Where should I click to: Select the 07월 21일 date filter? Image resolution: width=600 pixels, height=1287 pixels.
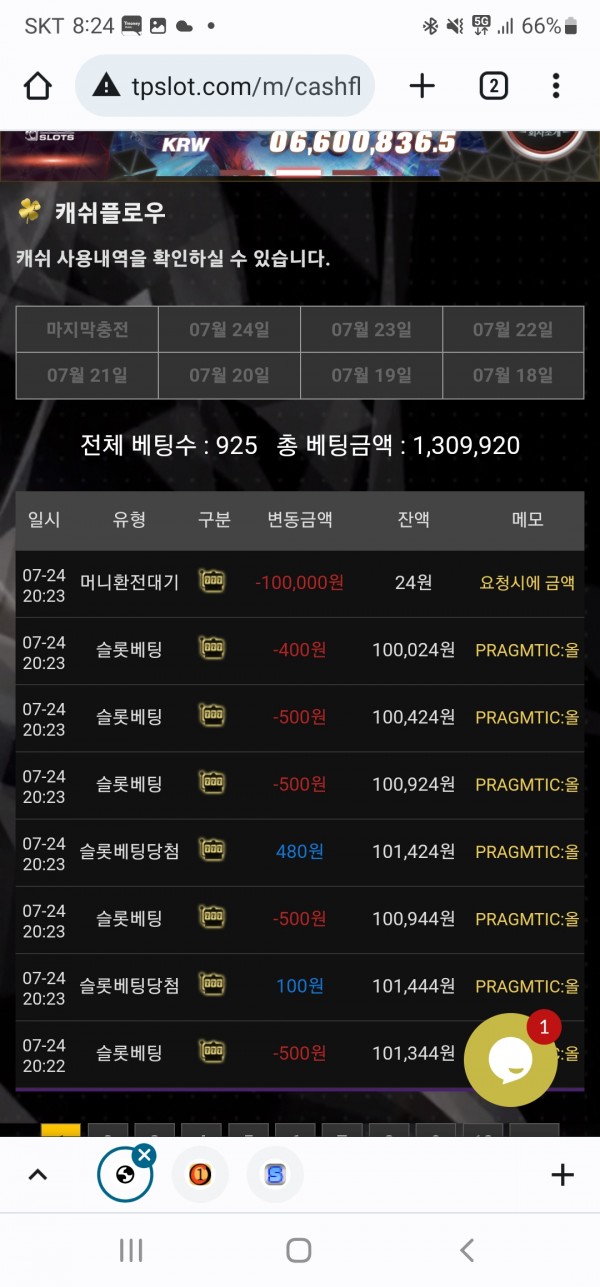[87, 375]
